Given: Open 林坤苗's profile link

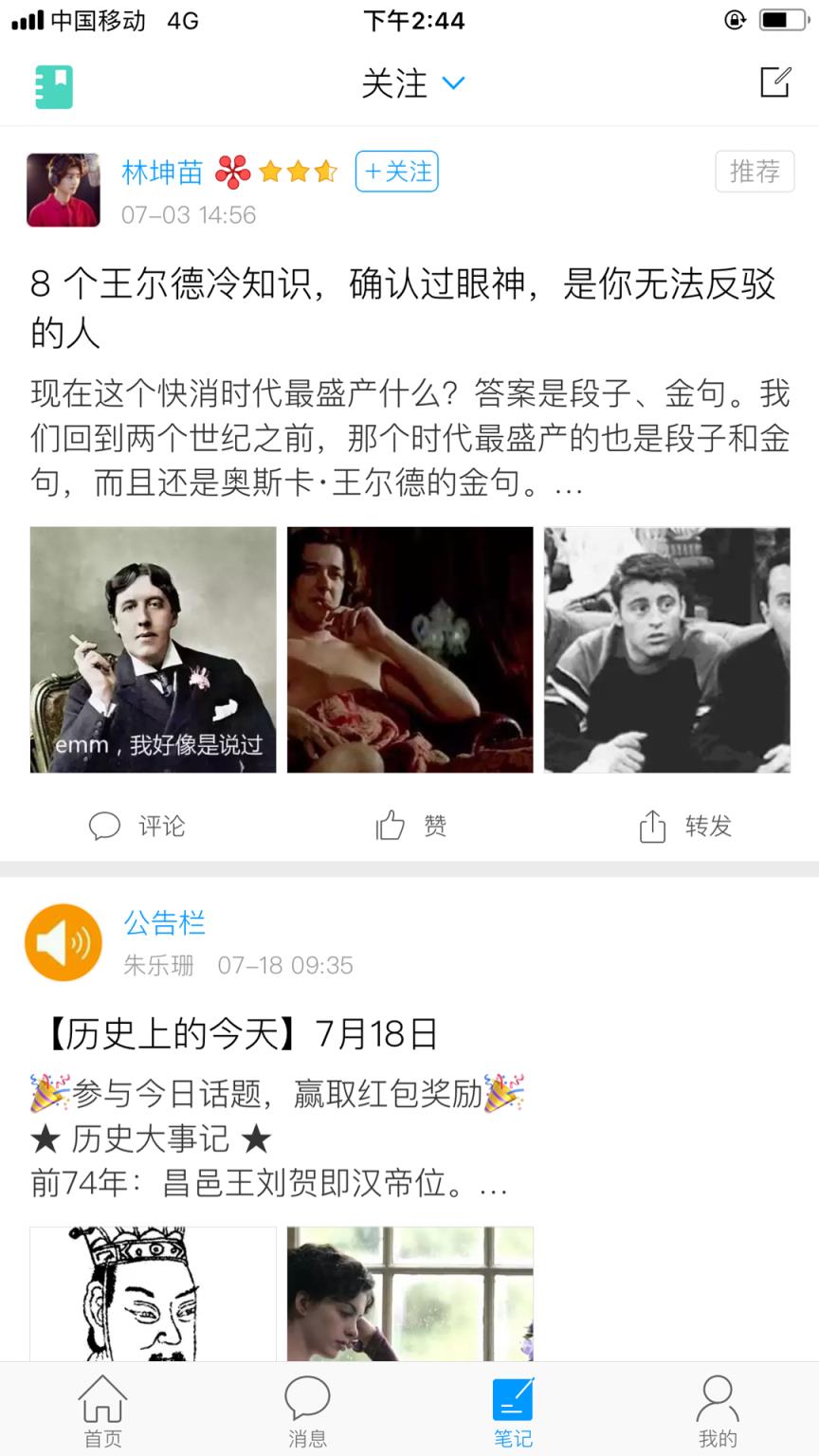Looking at the screenshot, I should (x=160, y=173).
